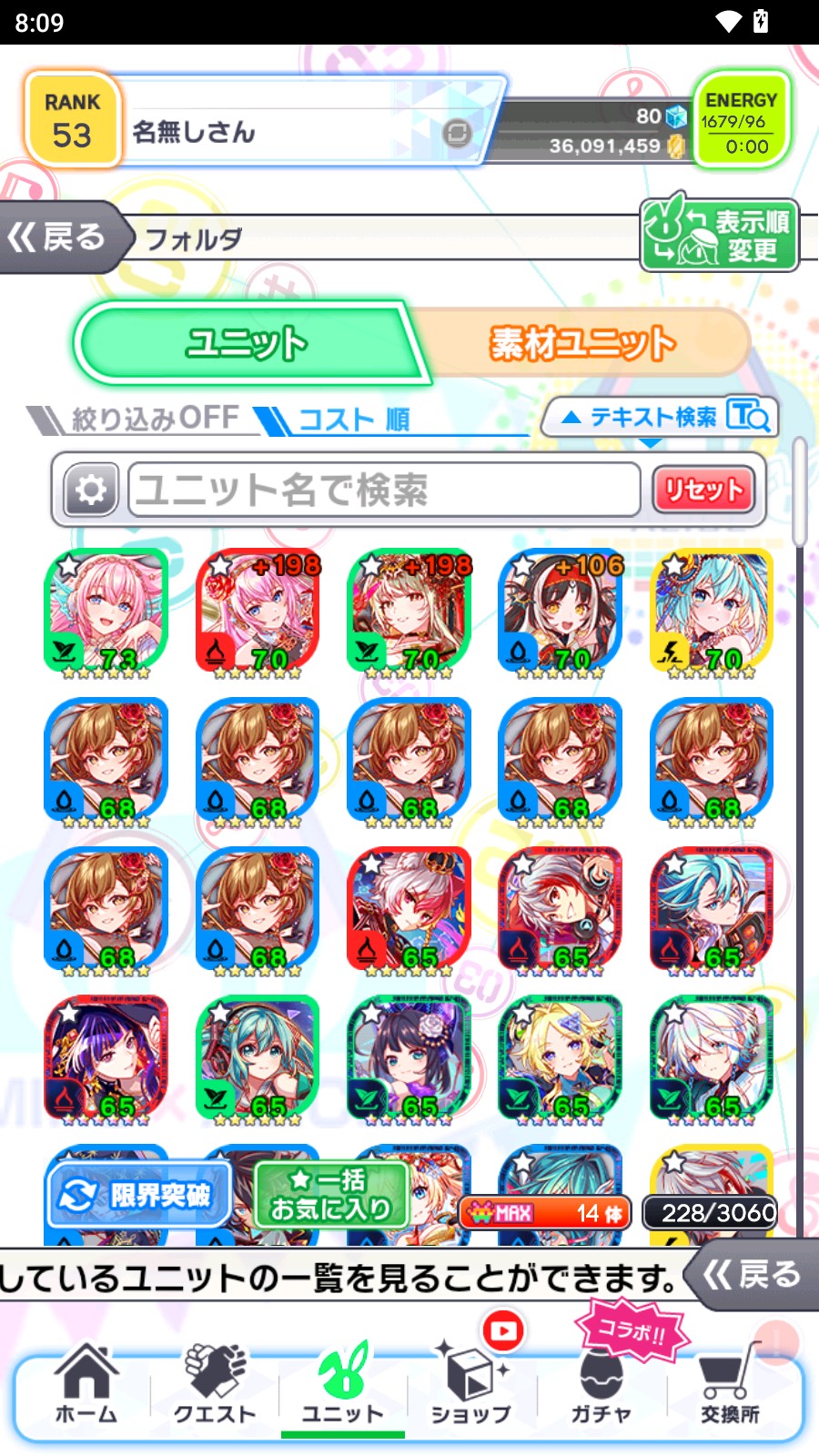The width and height of the screenshot is (819, 1456).
Task: Select the ユニット tab
Action: point(246,343)
